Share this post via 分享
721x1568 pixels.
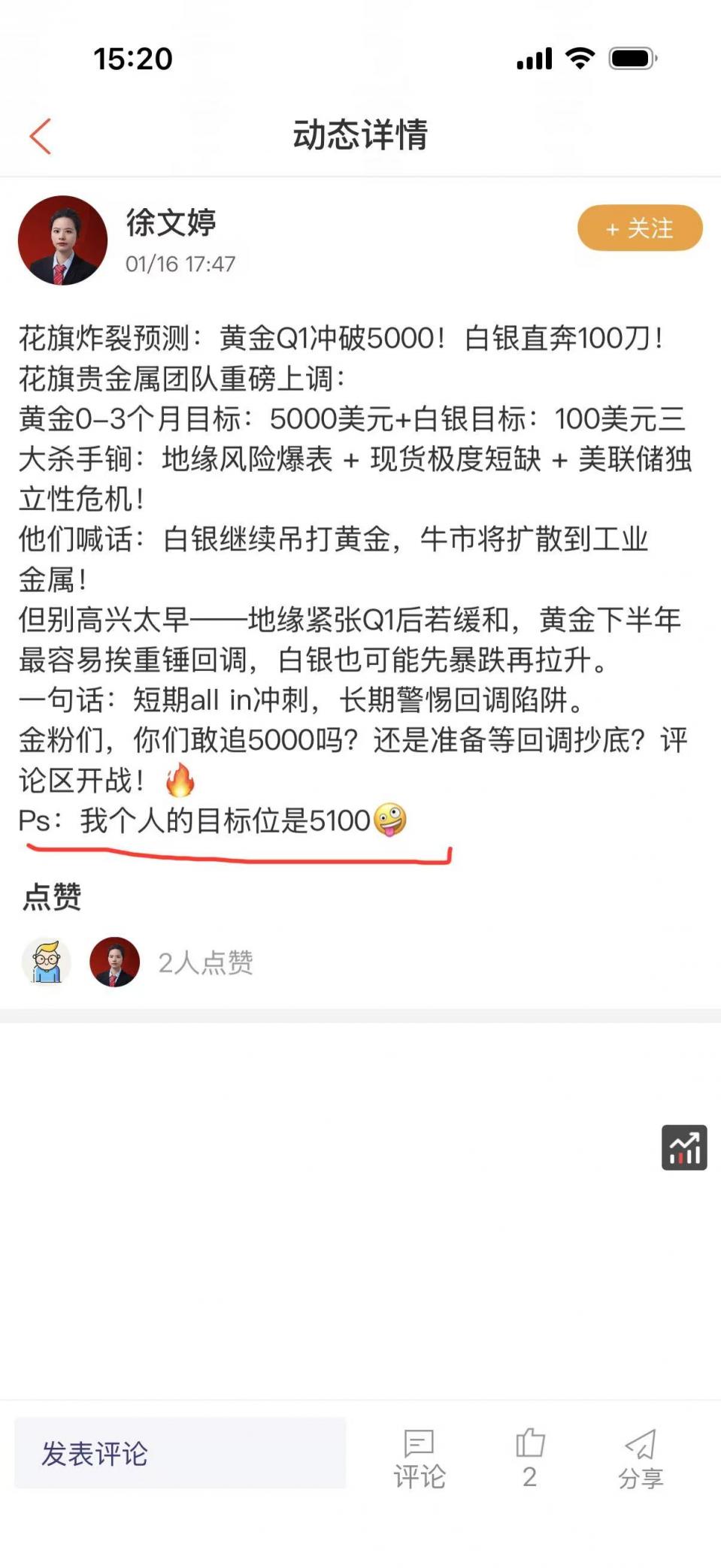pos(641,1458)
